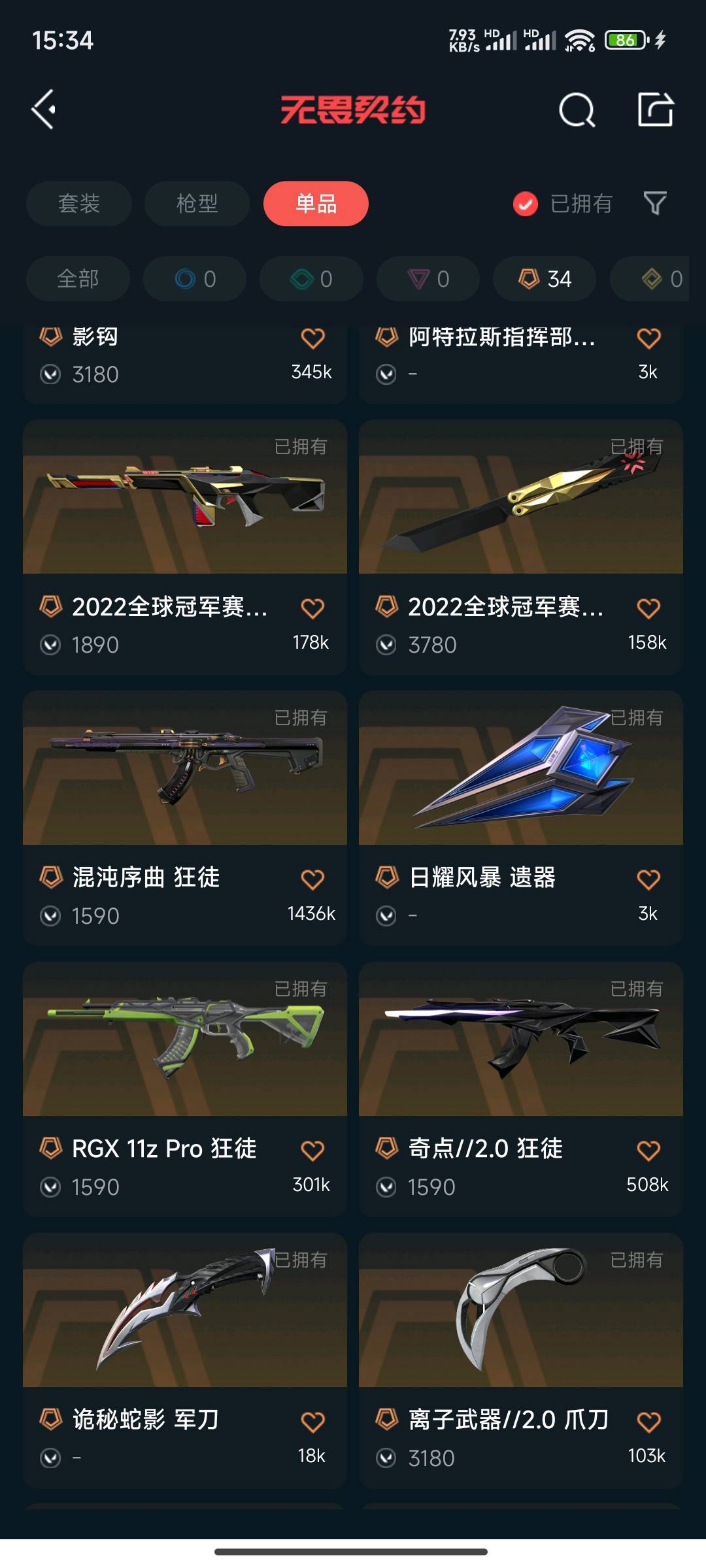
Task: Open the funnel filter icon
Action: tap(655, 203)
